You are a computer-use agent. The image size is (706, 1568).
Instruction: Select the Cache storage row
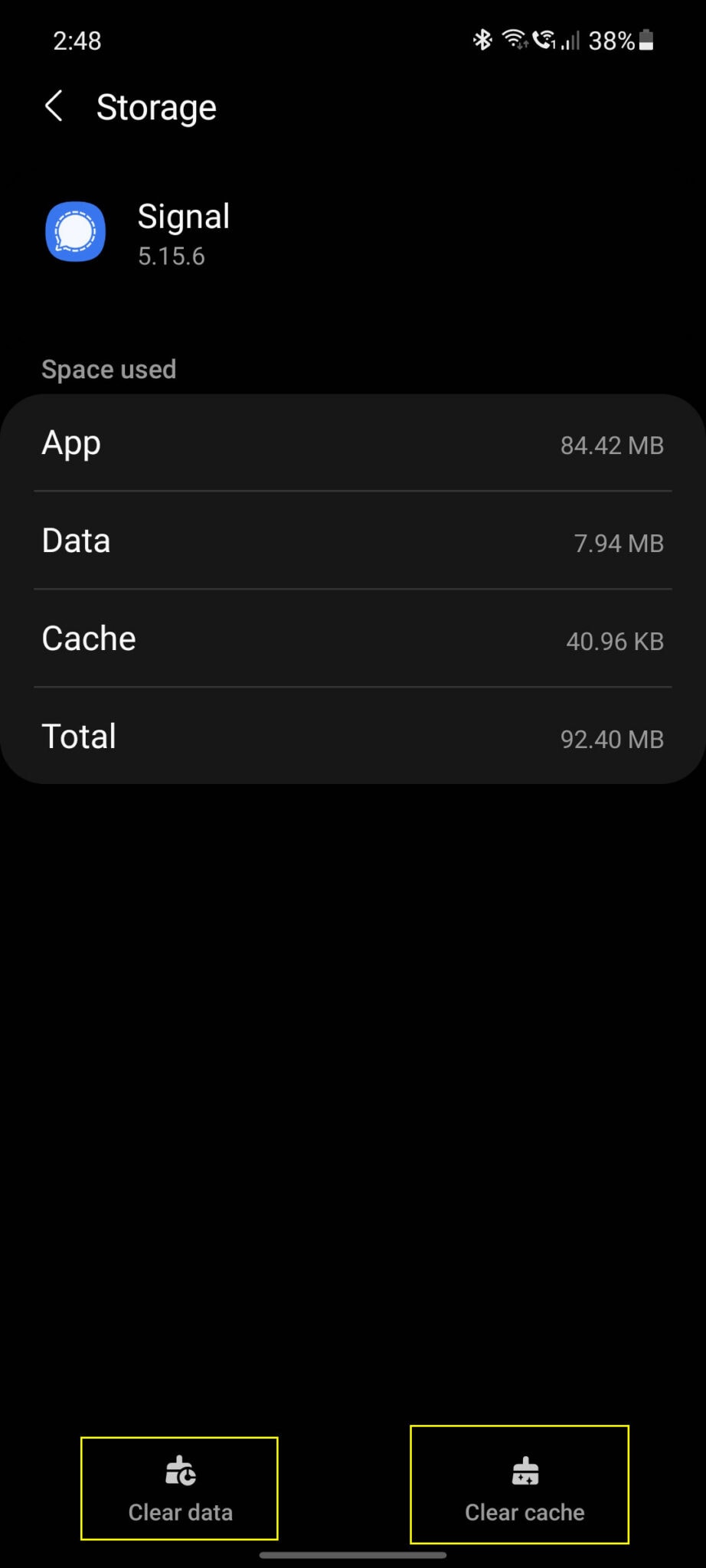pyautogui.click(x=352, y=639)
